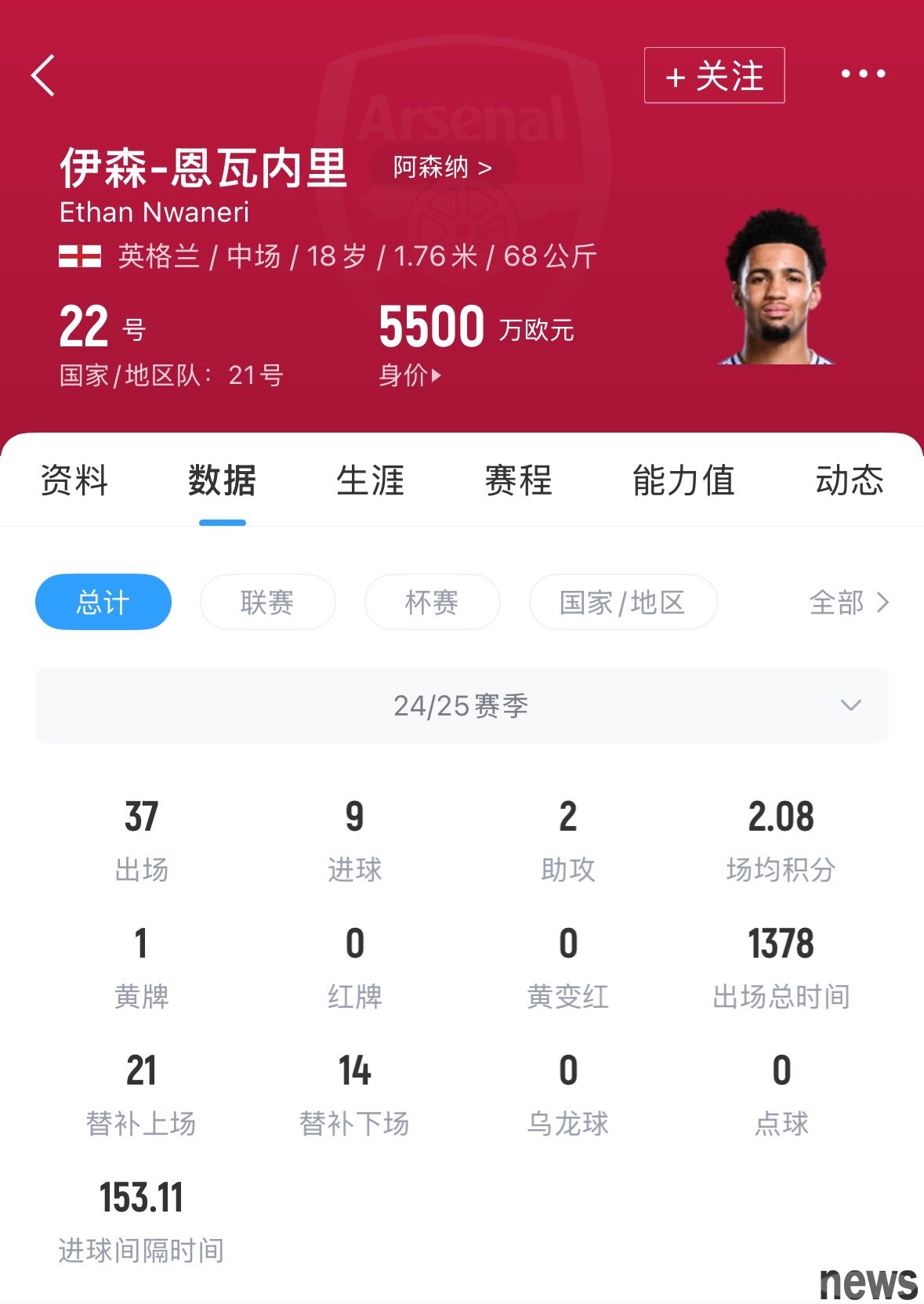Open the 全部 link
This screenshot has height=1304, width=924.
[849, 602]
